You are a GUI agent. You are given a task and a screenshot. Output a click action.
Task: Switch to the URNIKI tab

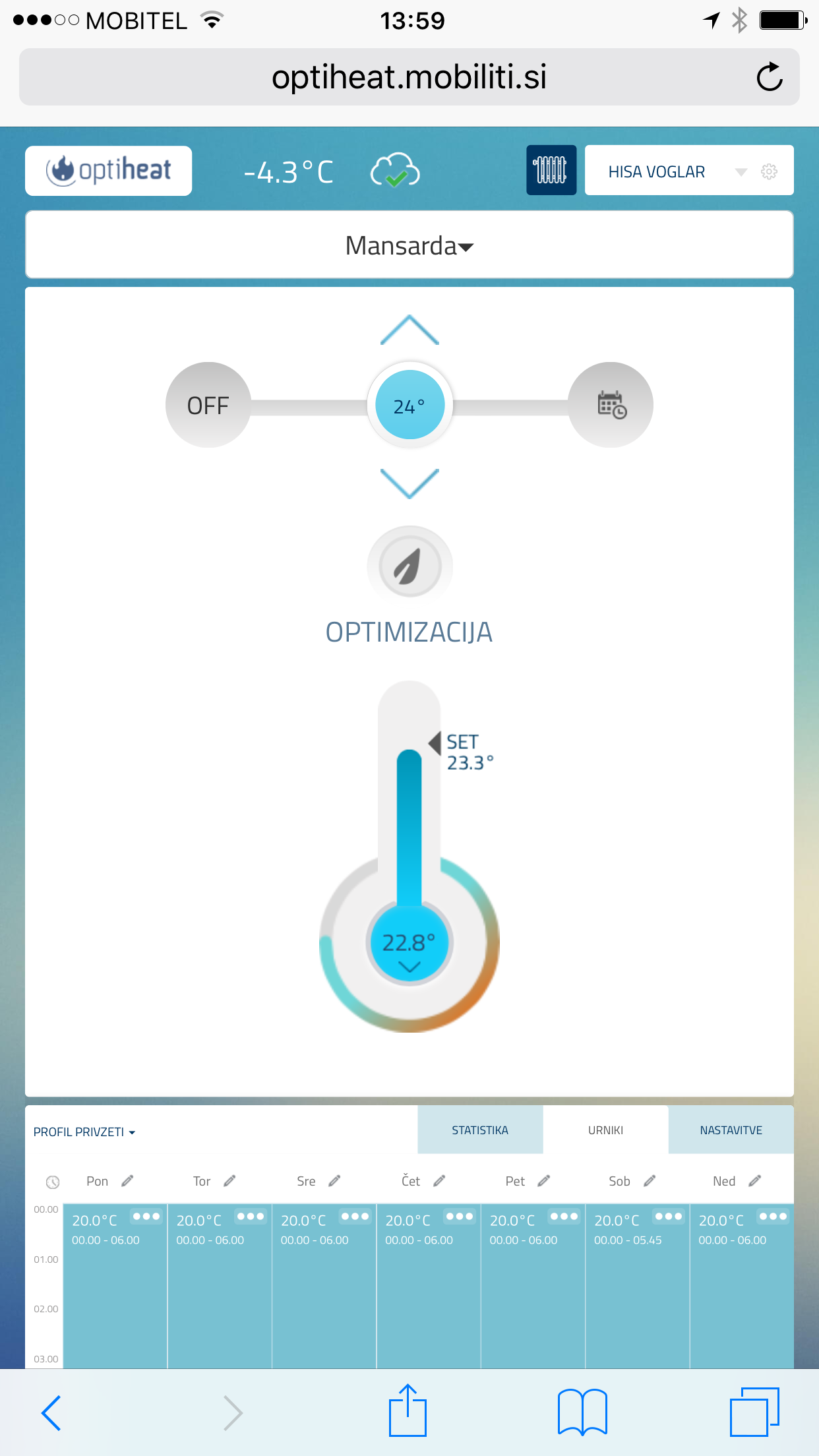tap(605, 1130)
